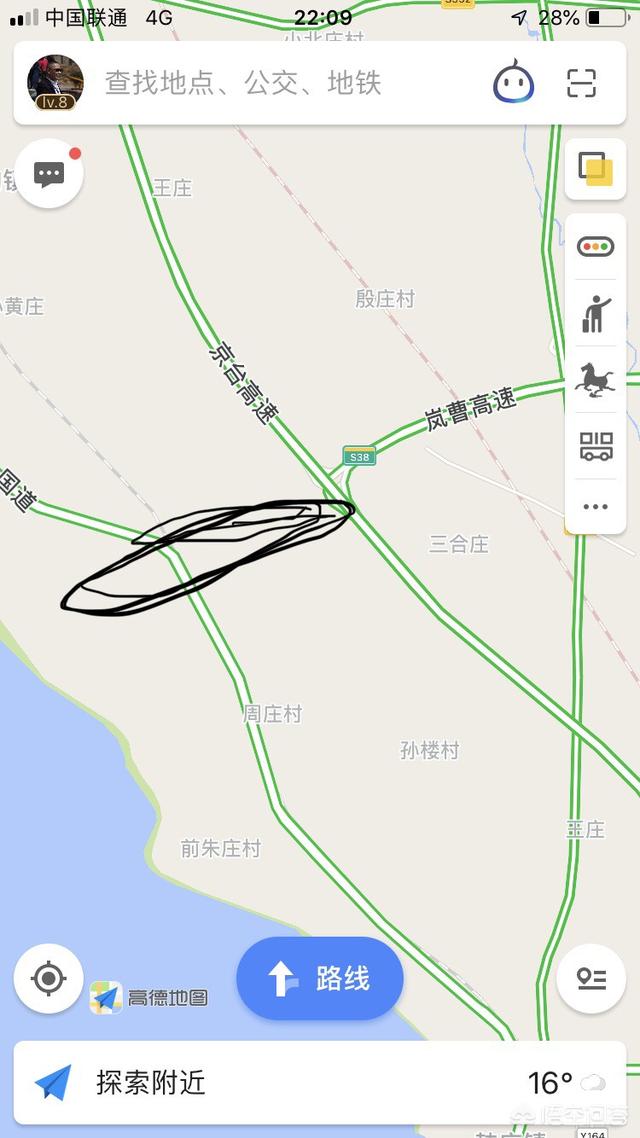Start planning with the 路线 button

pyautogui.click(x=320, y=979)
